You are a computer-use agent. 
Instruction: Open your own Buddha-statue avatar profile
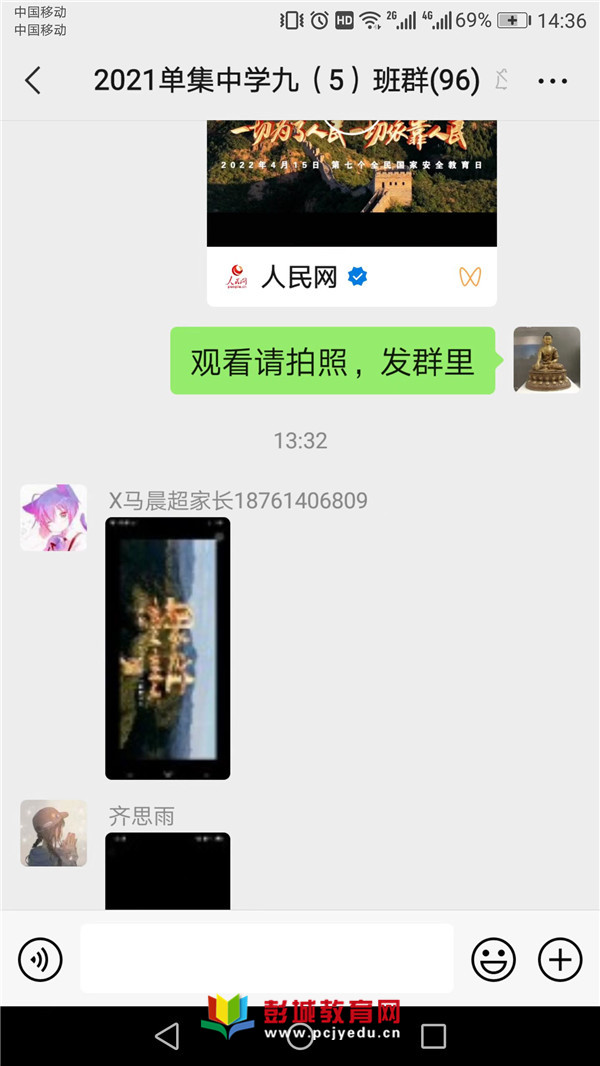[546, 360]
